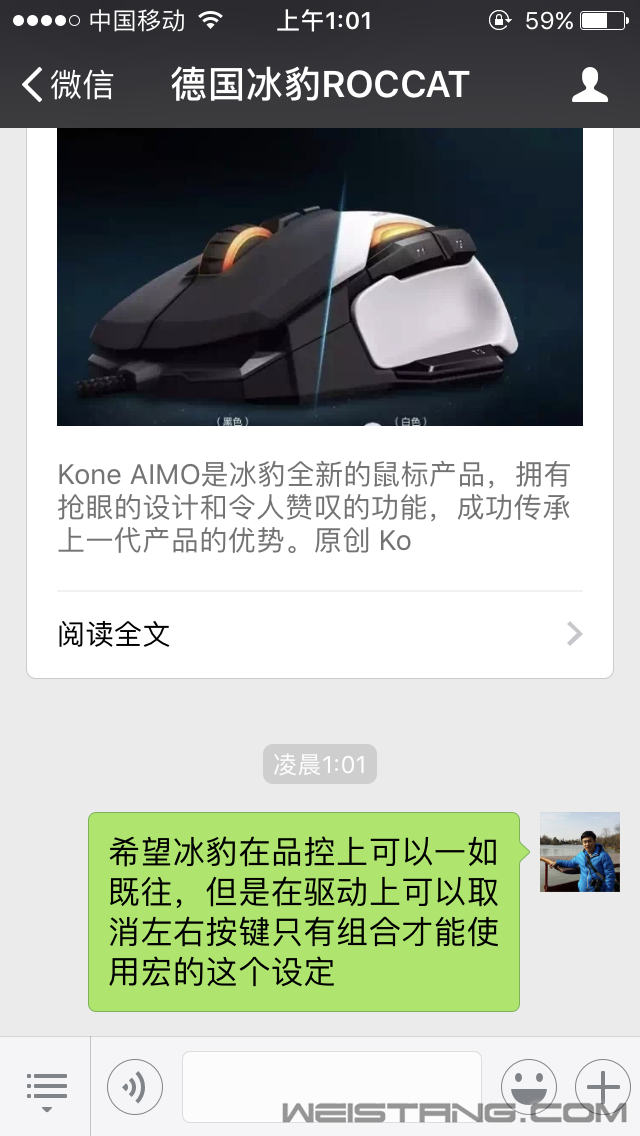Screen dimensions: 640x1136
Task: Switch to voice input mode
Action: (134, 1087)
